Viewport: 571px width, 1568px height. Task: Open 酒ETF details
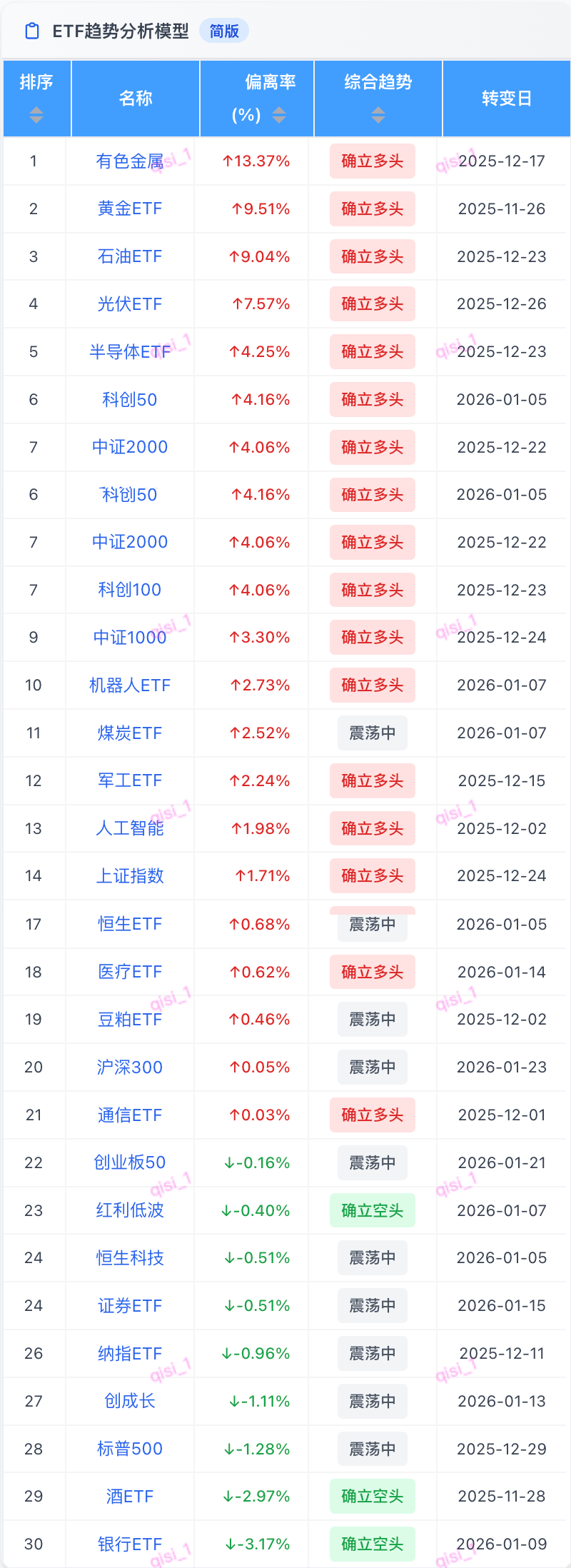click(130, 1497)
